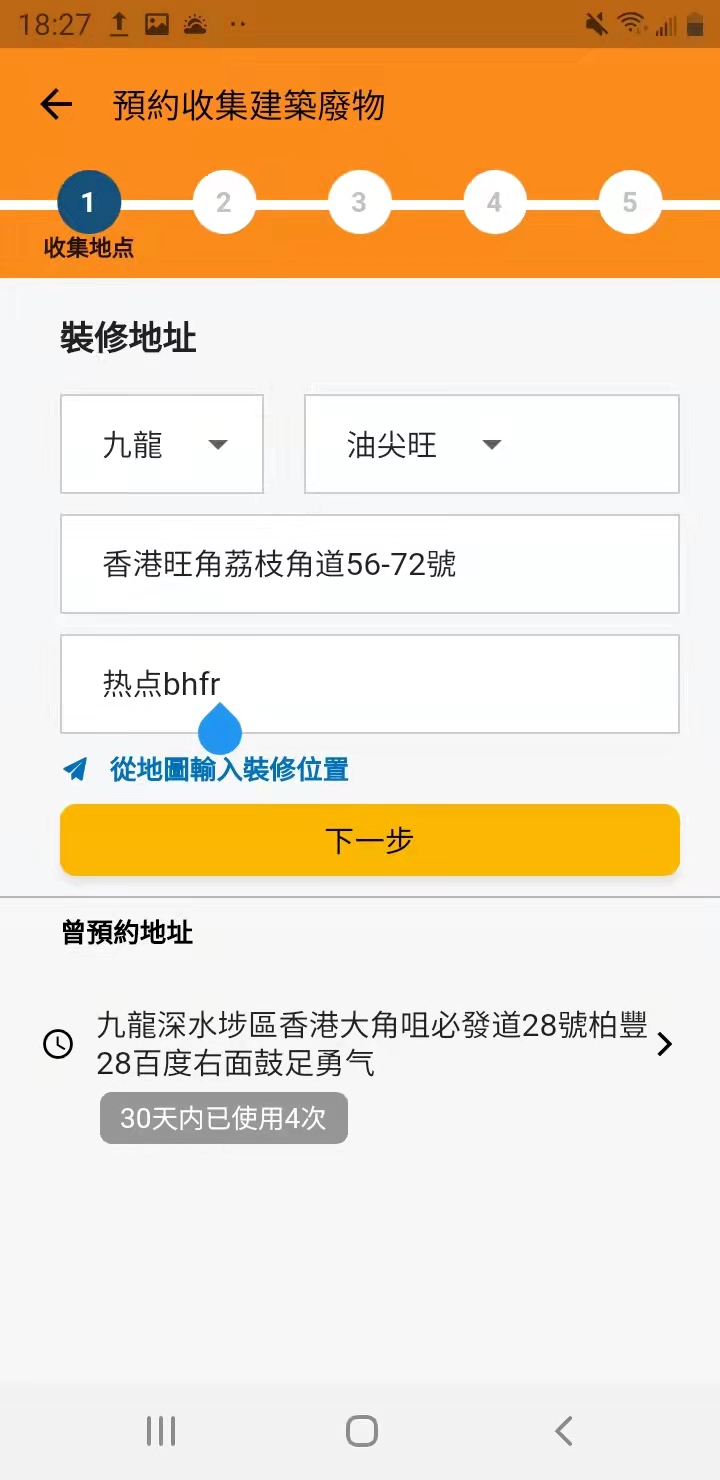Tap the 下一步 button

(x=370, y=840)
